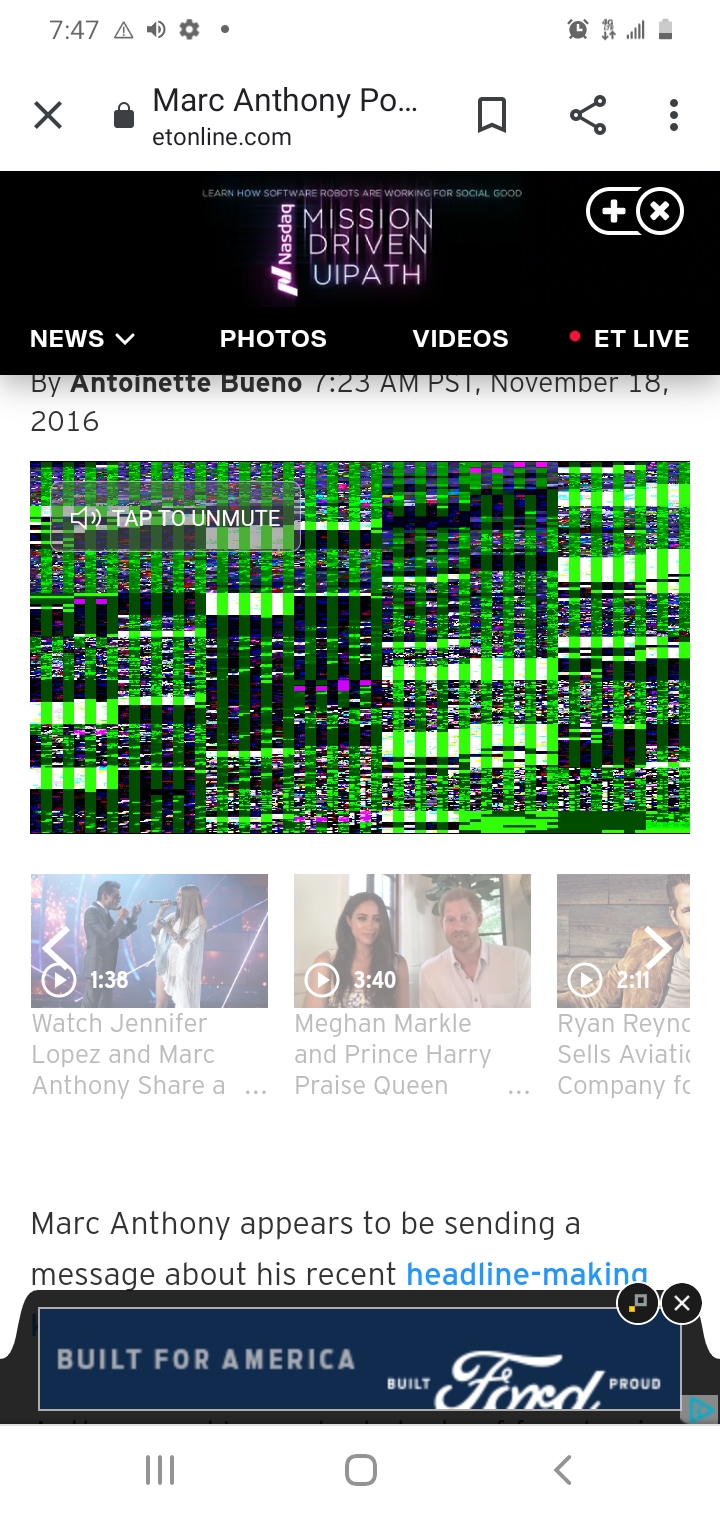Expand the NEWS dropdown menu
The height and width of the screenshot is (1520, 720).
82,339
